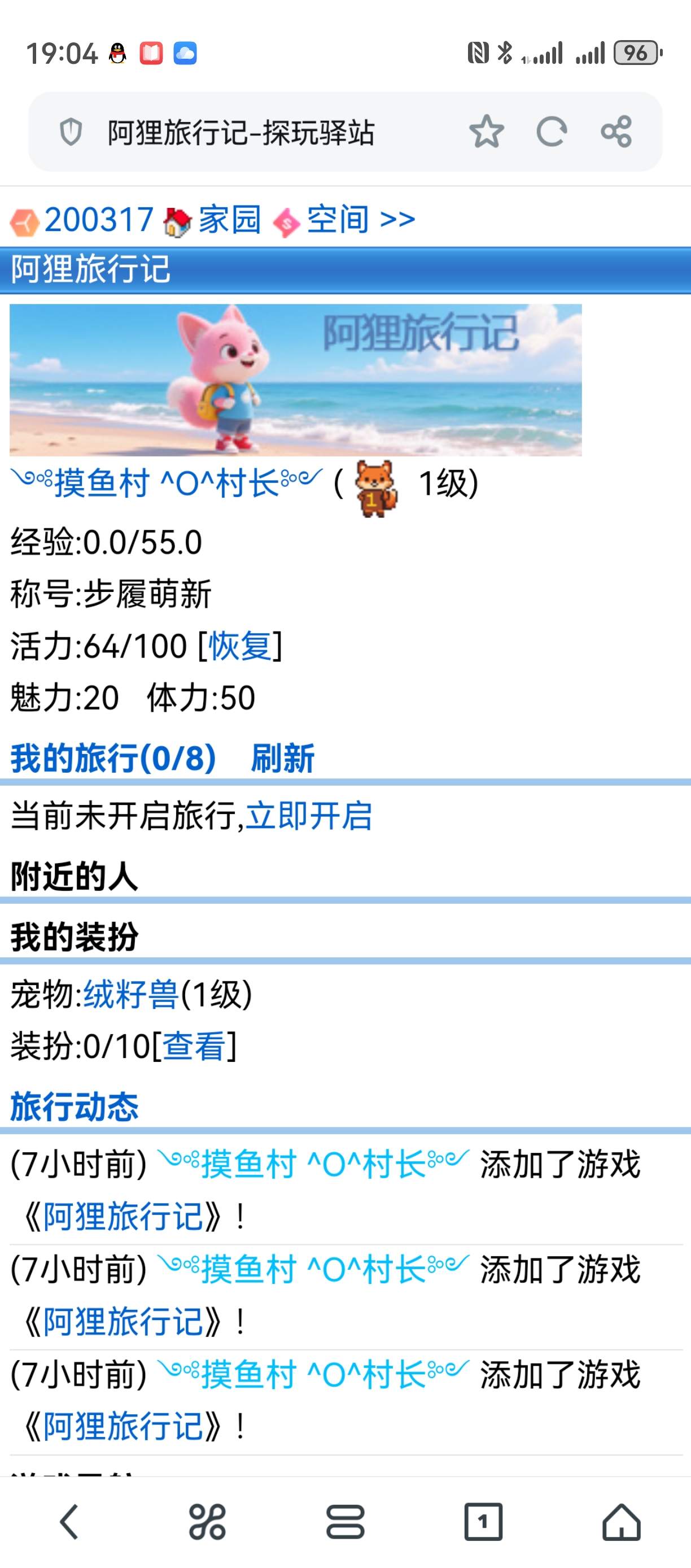
Task: Go back with the browser back arrow
Action: [69, 1522]
